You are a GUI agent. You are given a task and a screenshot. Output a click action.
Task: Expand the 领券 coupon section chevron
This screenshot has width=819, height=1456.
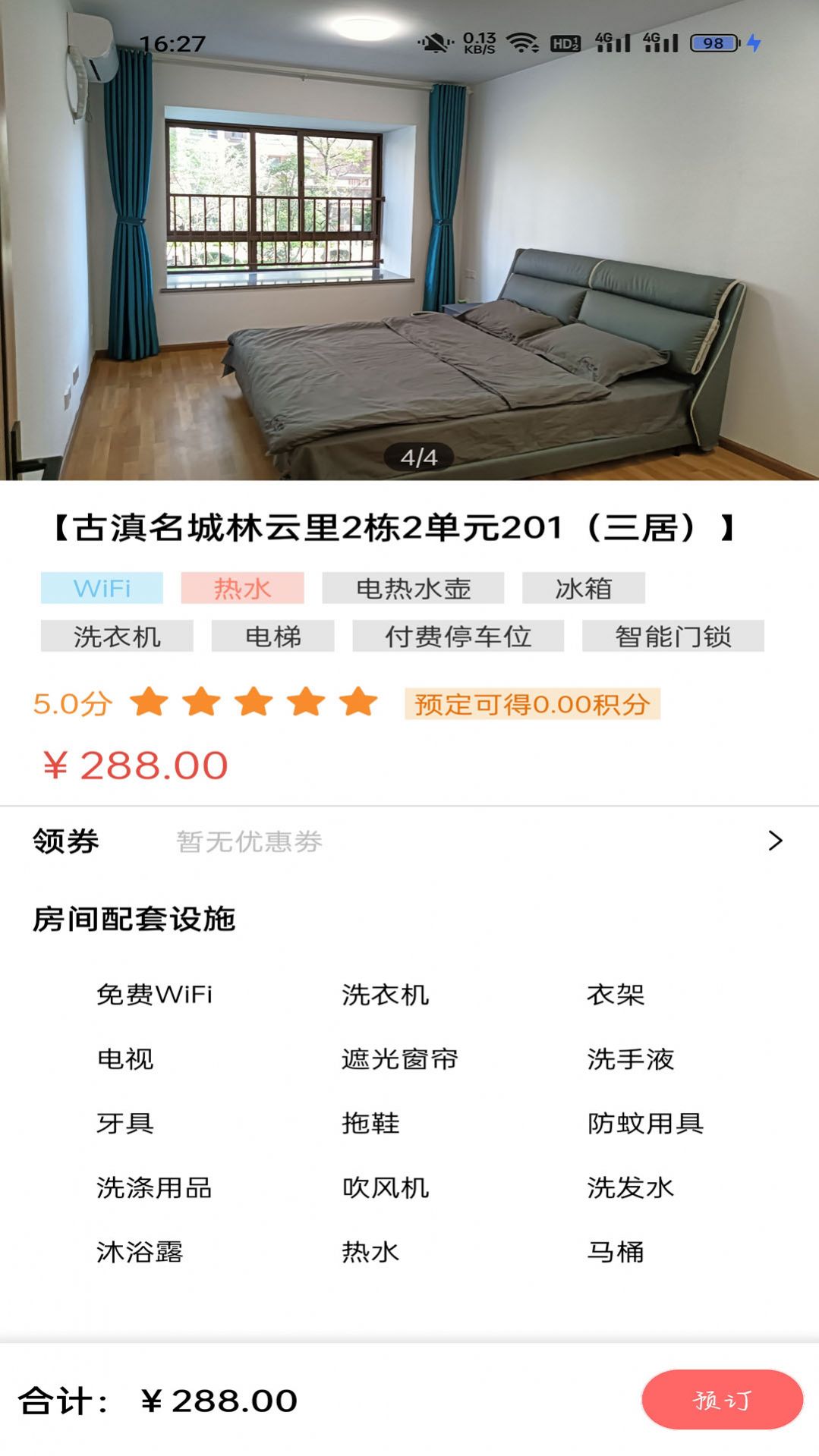(x=776, y=841)
